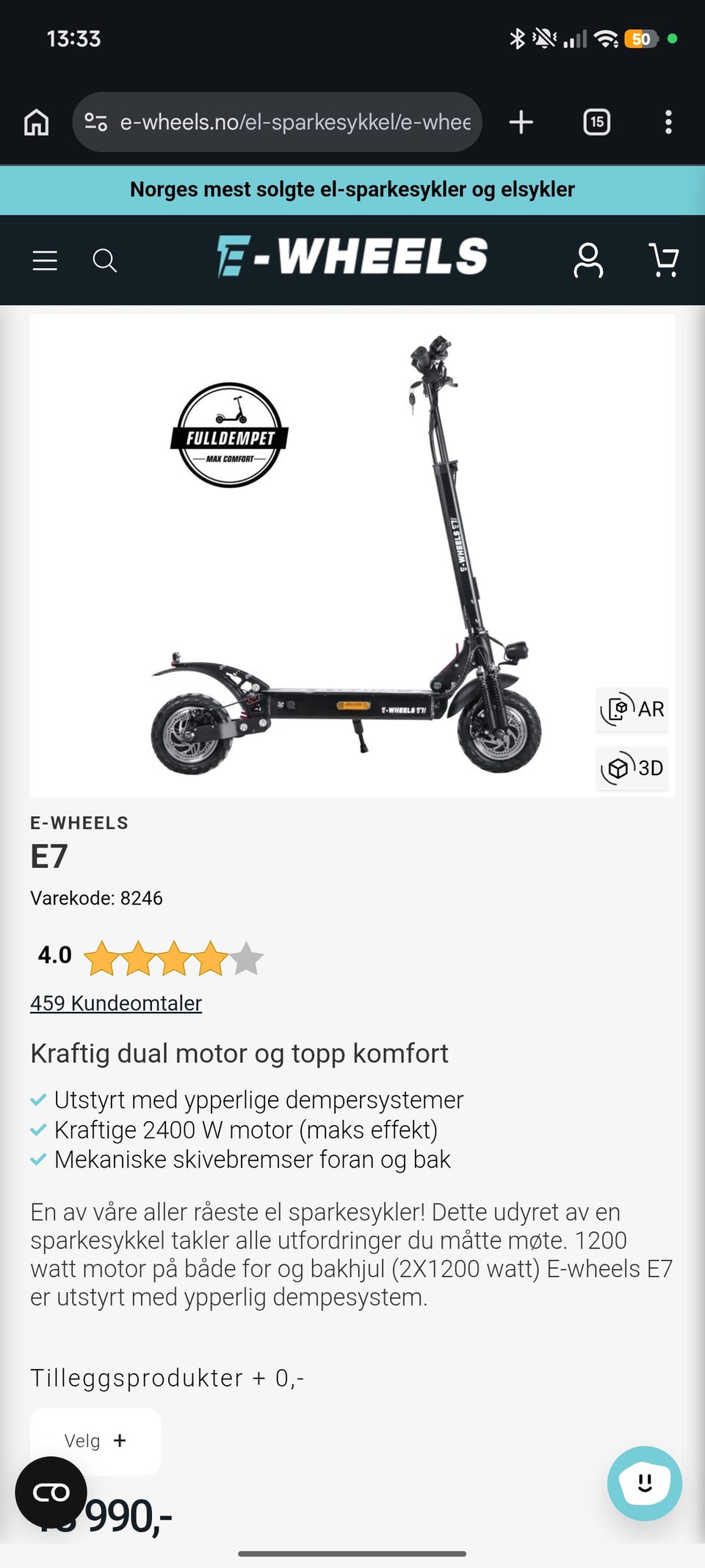Viewport: 705px width, 1568px height.
Task: Show the 15 open tabs
Action: (596, 122)
